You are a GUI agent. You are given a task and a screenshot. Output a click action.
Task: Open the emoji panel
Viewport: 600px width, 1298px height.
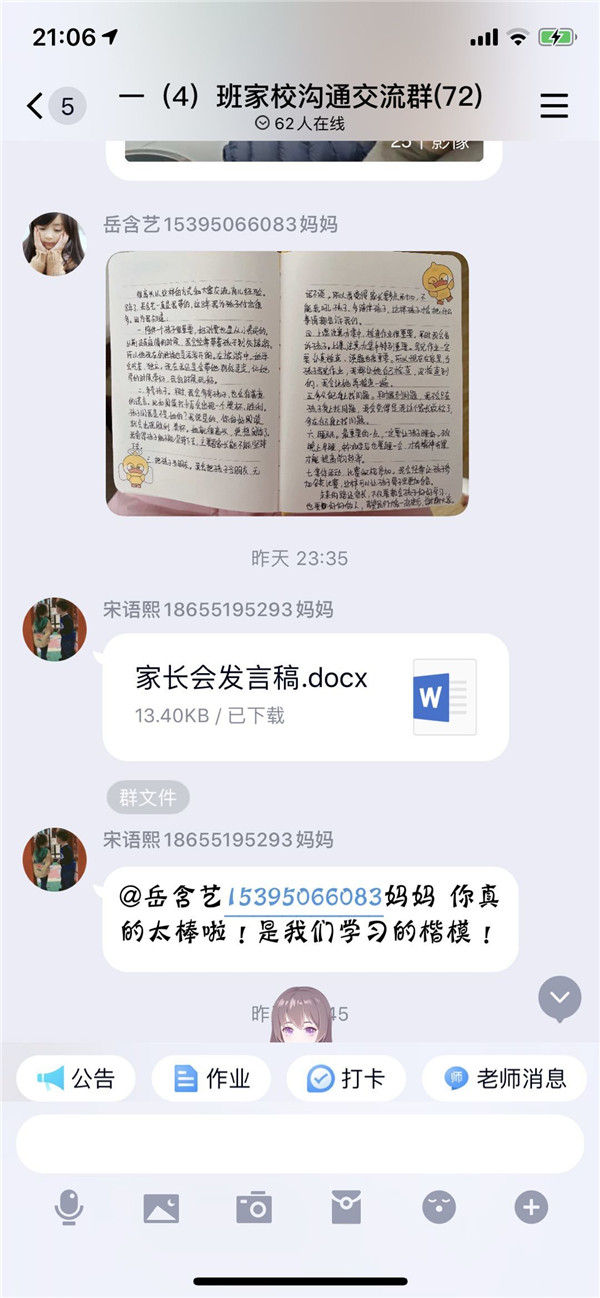[439, 1208]
